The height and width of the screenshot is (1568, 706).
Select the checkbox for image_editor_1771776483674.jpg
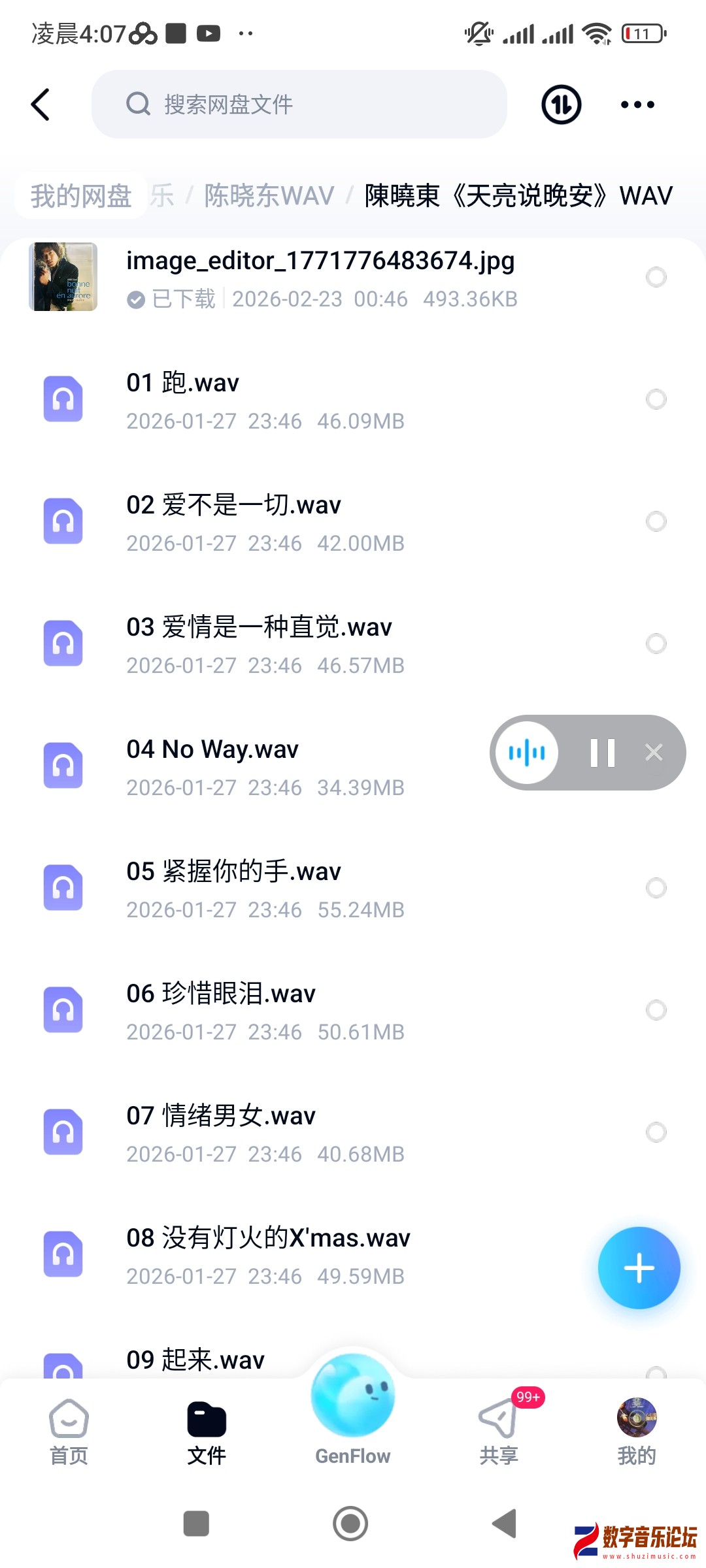pyautogui.click(x=656, y=277)
